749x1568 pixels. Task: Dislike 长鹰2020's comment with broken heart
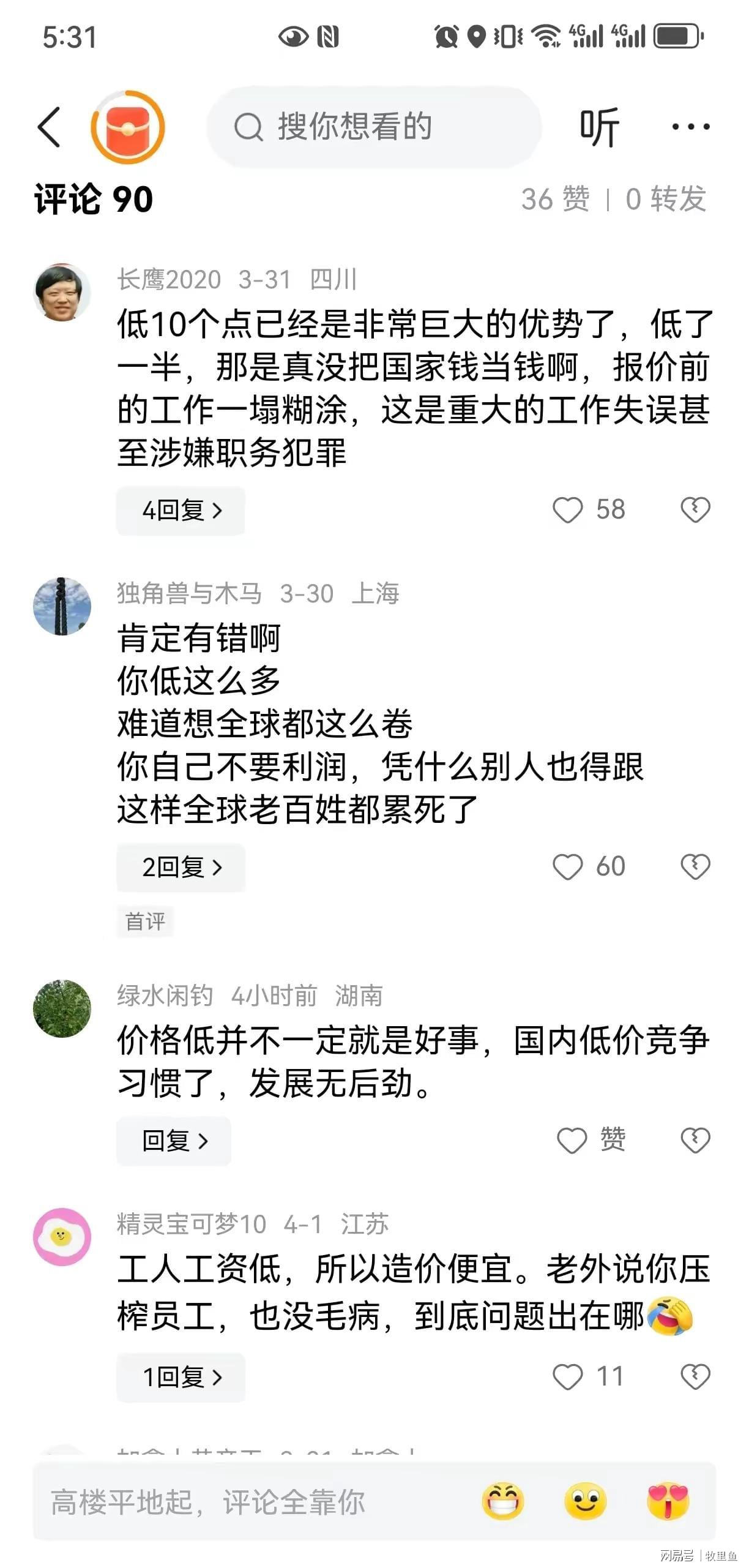[695, 510]
